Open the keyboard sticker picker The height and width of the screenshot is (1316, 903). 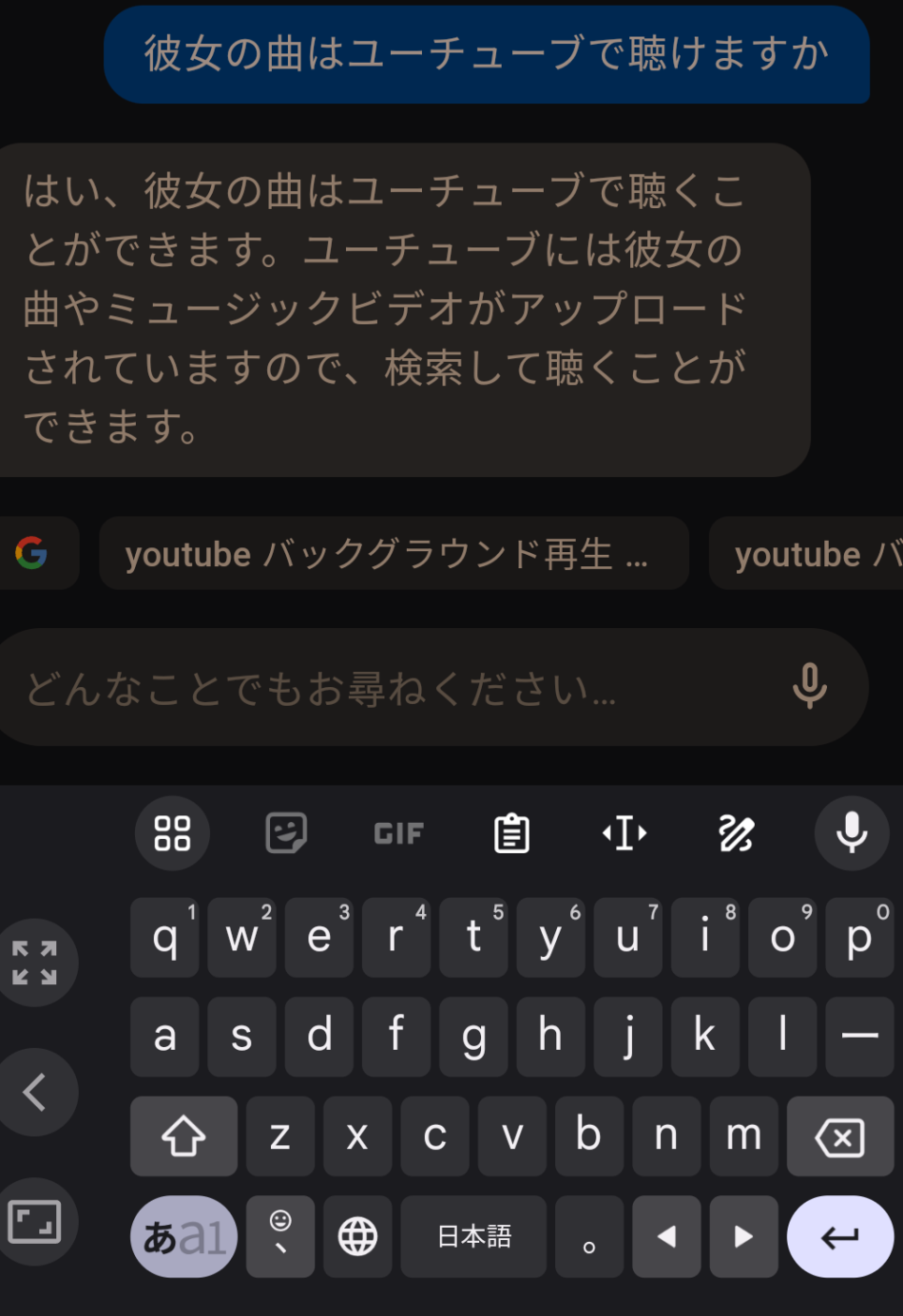285,833
